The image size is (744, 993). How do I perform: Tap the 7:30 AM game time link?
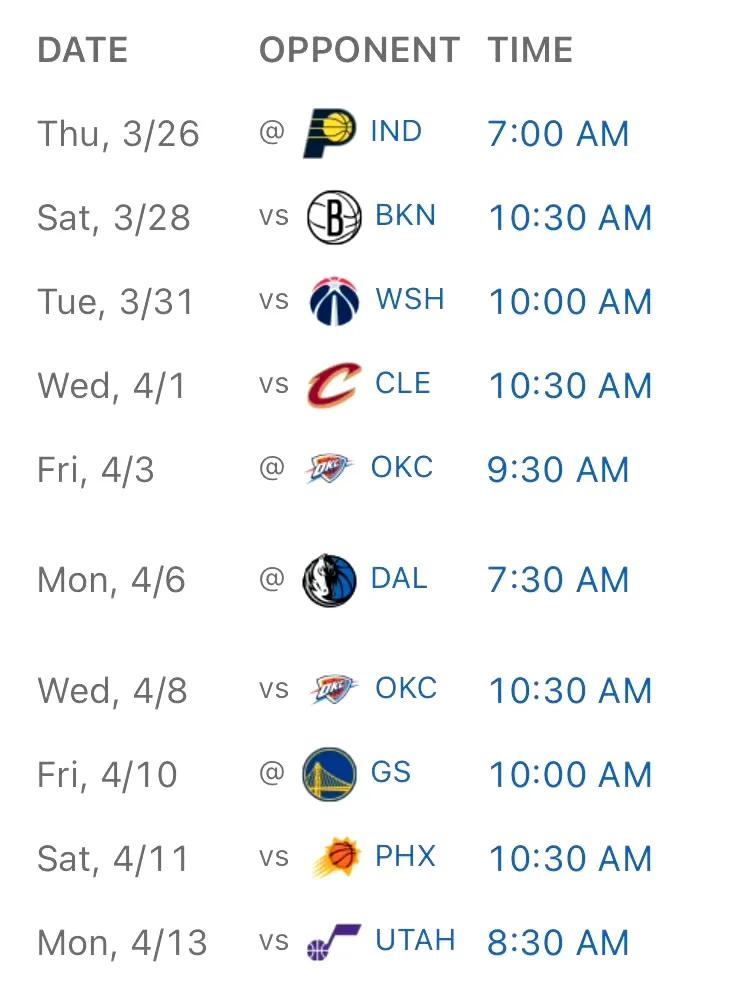[x=558, y=580]
